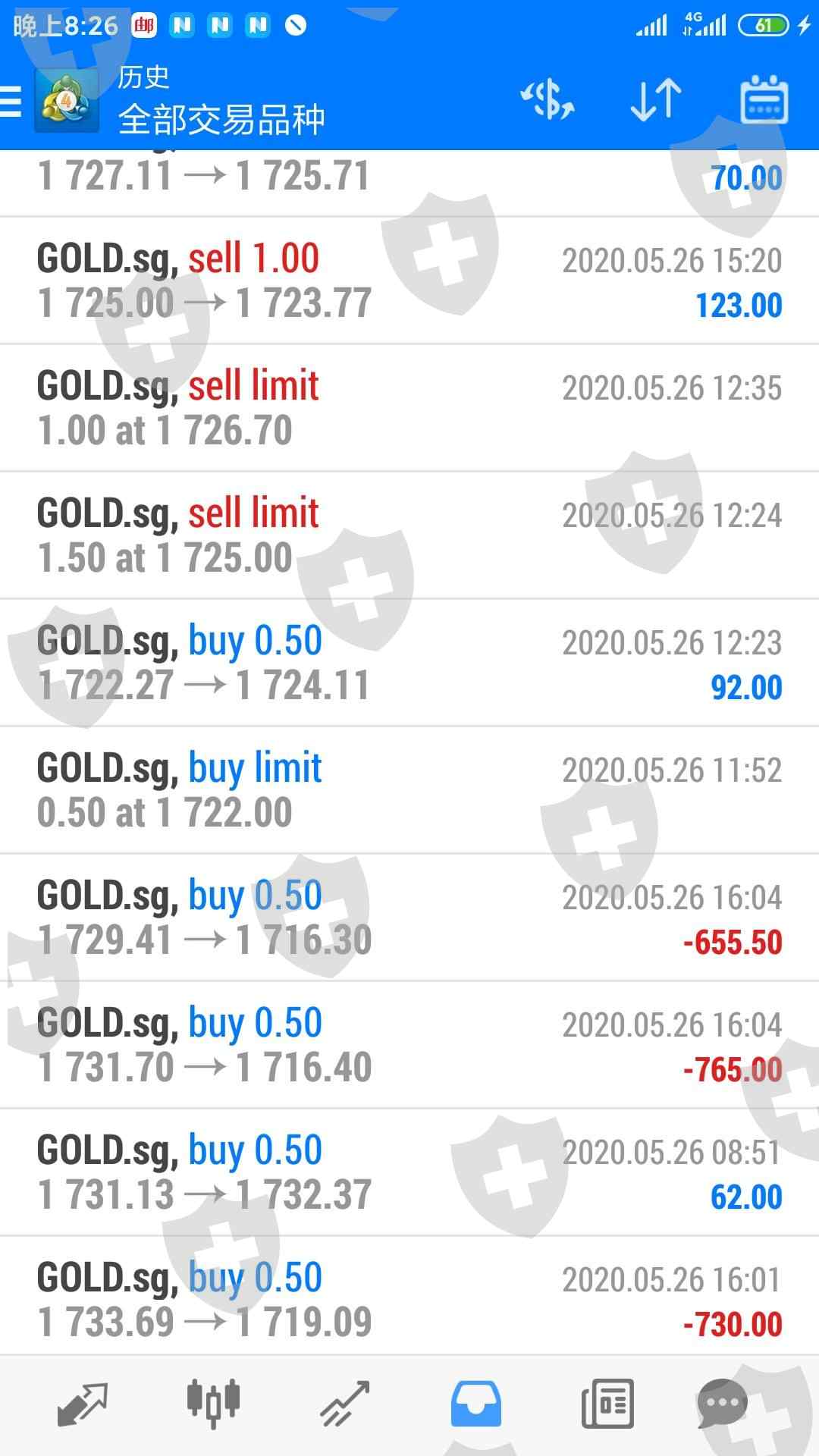
Task: Expand the trade with -730.00 loss
Action: pyautogui.click(x=409, y=1300)
